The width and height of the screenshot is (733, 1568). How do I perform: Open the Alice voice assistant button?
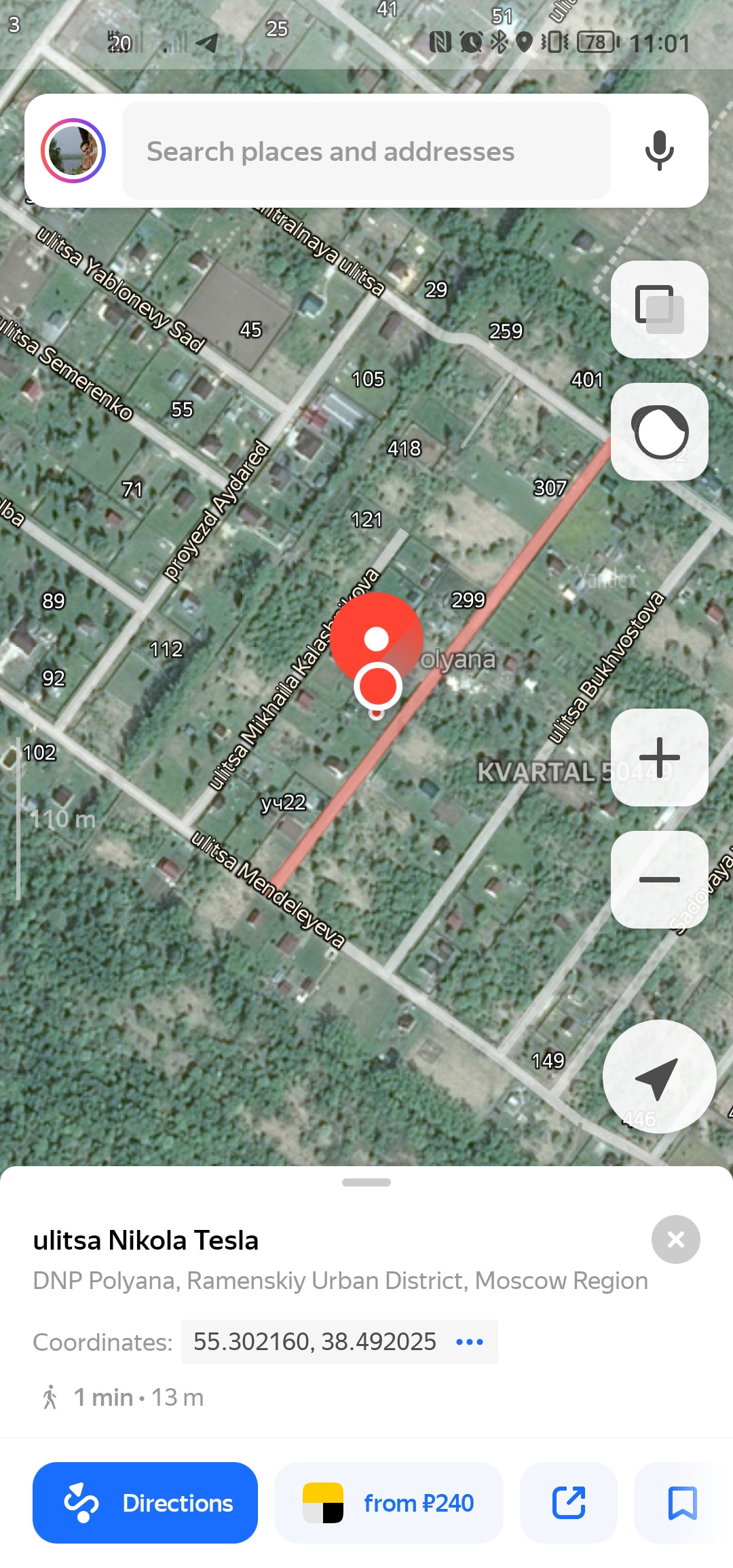pos(659,432)
